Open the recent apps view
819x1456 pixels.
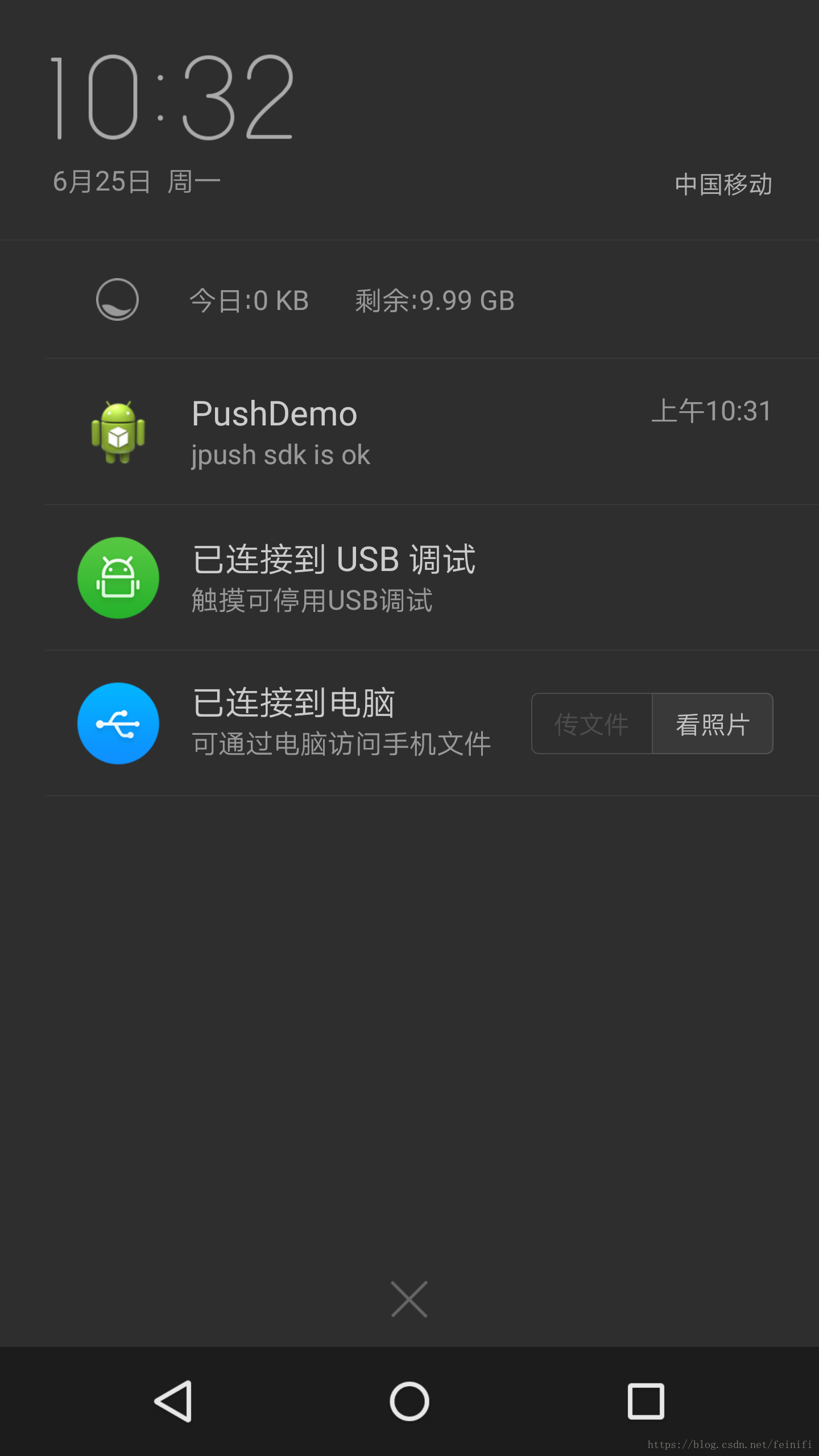646,1401
